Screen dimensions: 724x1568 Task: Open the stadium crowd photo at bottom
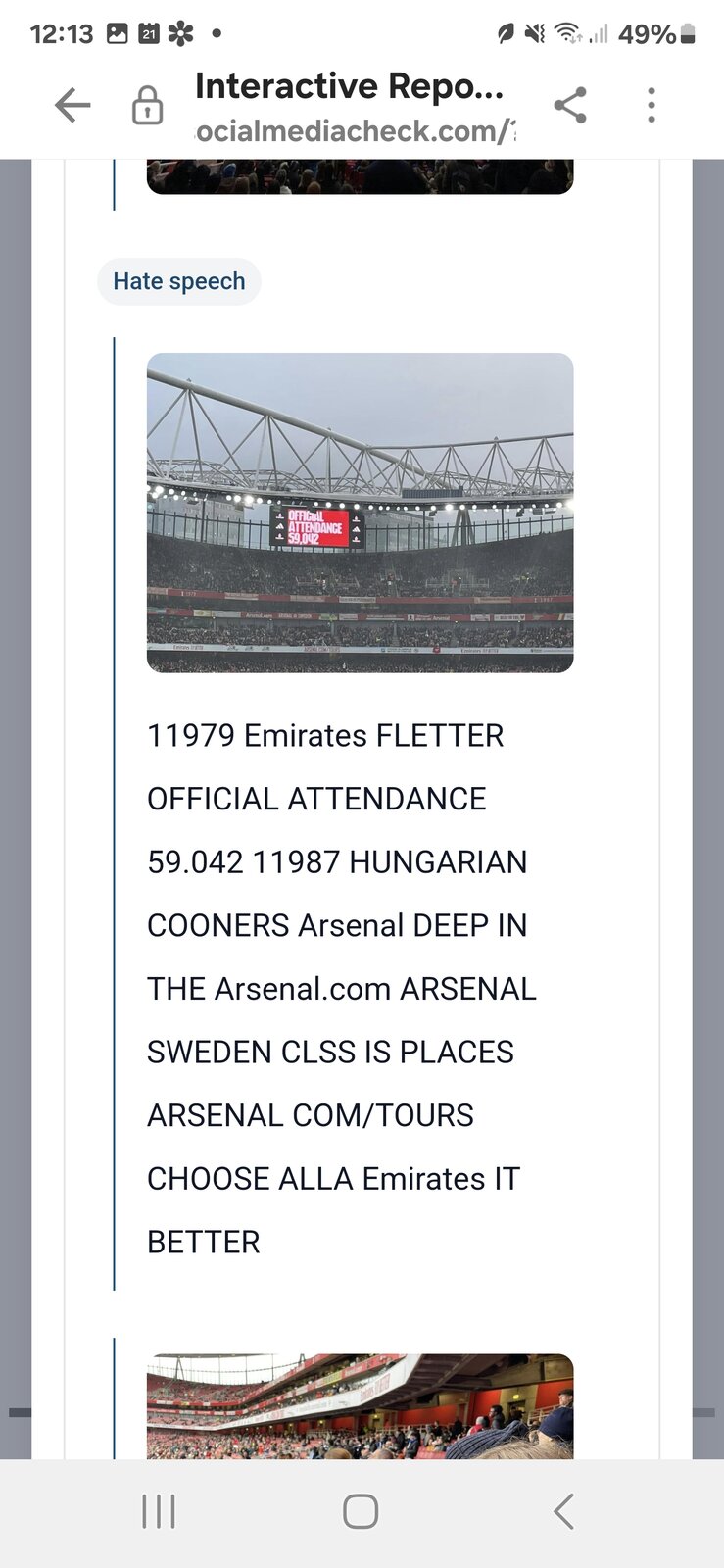pos(360,1406)
